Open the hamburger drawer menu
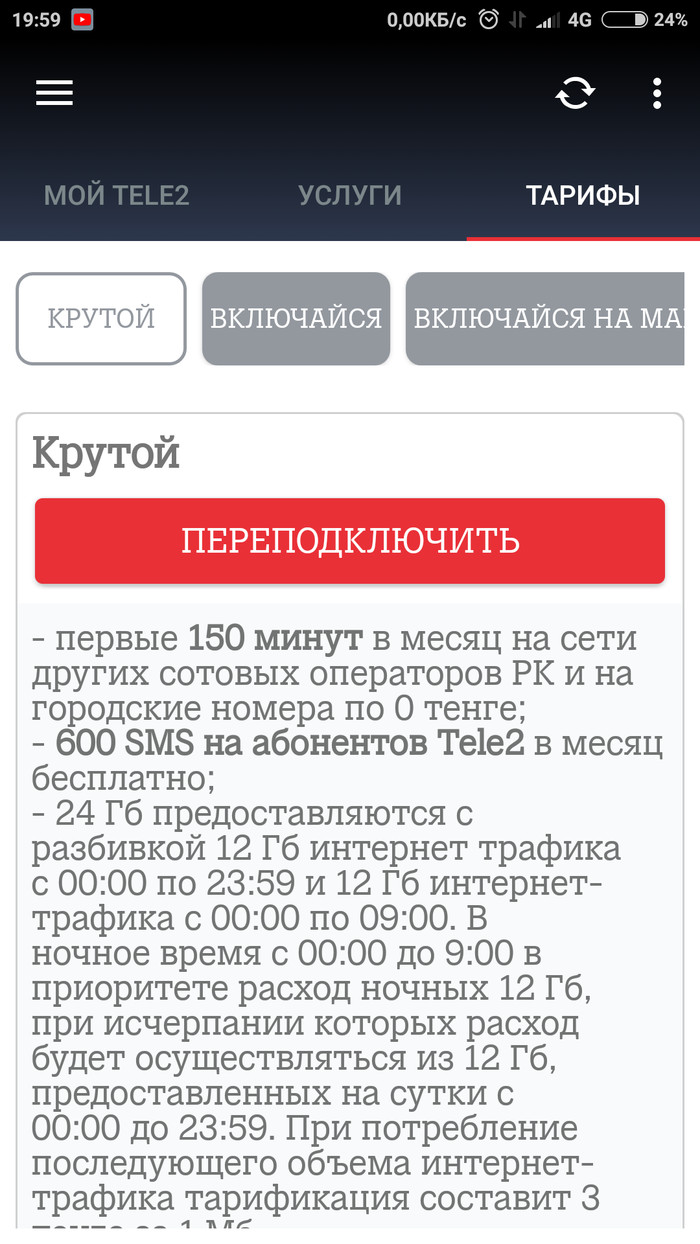The image size is (700, 1244). coord(55,93)
